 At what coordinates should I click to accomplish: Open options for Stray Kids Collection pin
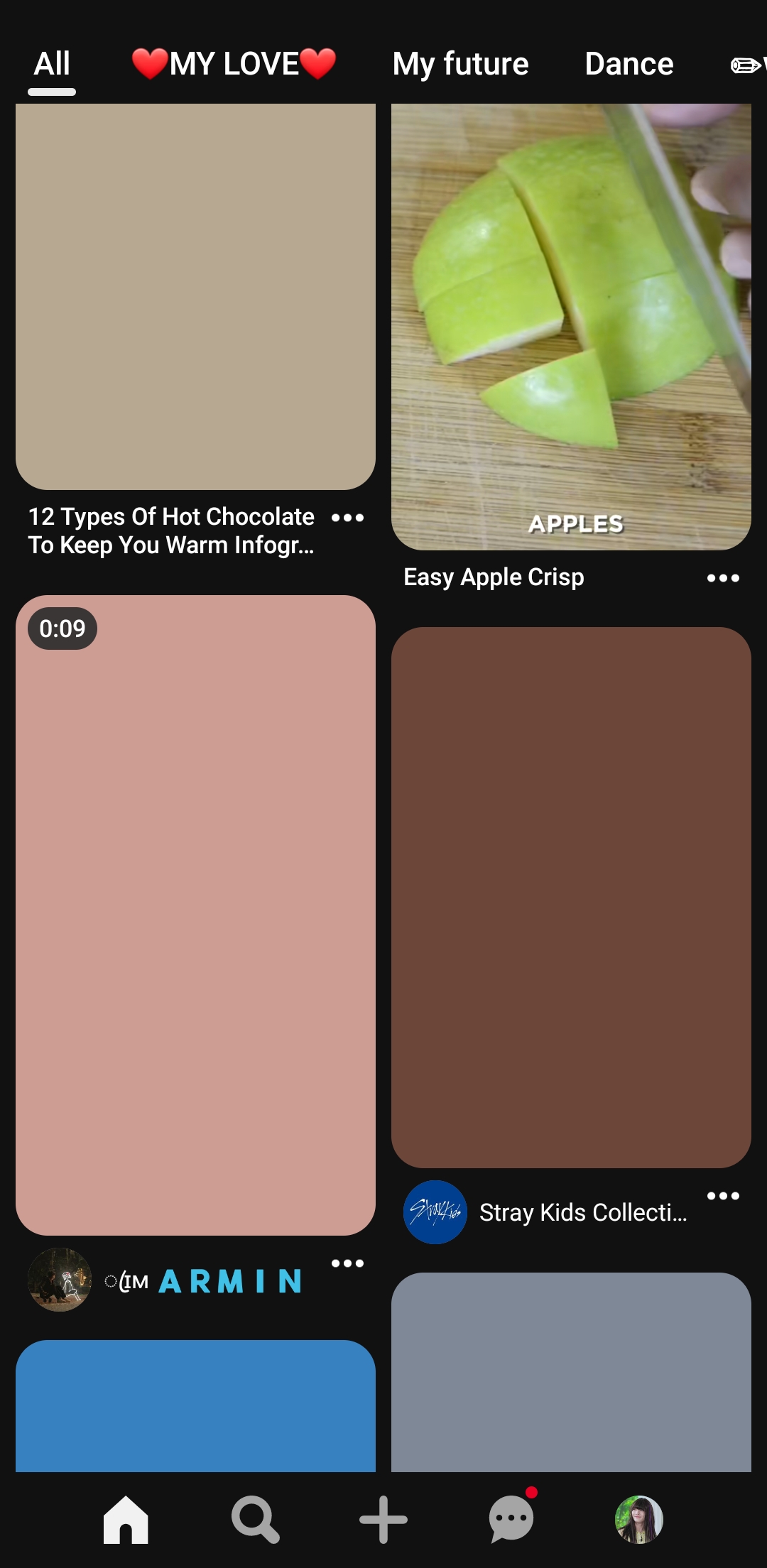[723, 1196]
